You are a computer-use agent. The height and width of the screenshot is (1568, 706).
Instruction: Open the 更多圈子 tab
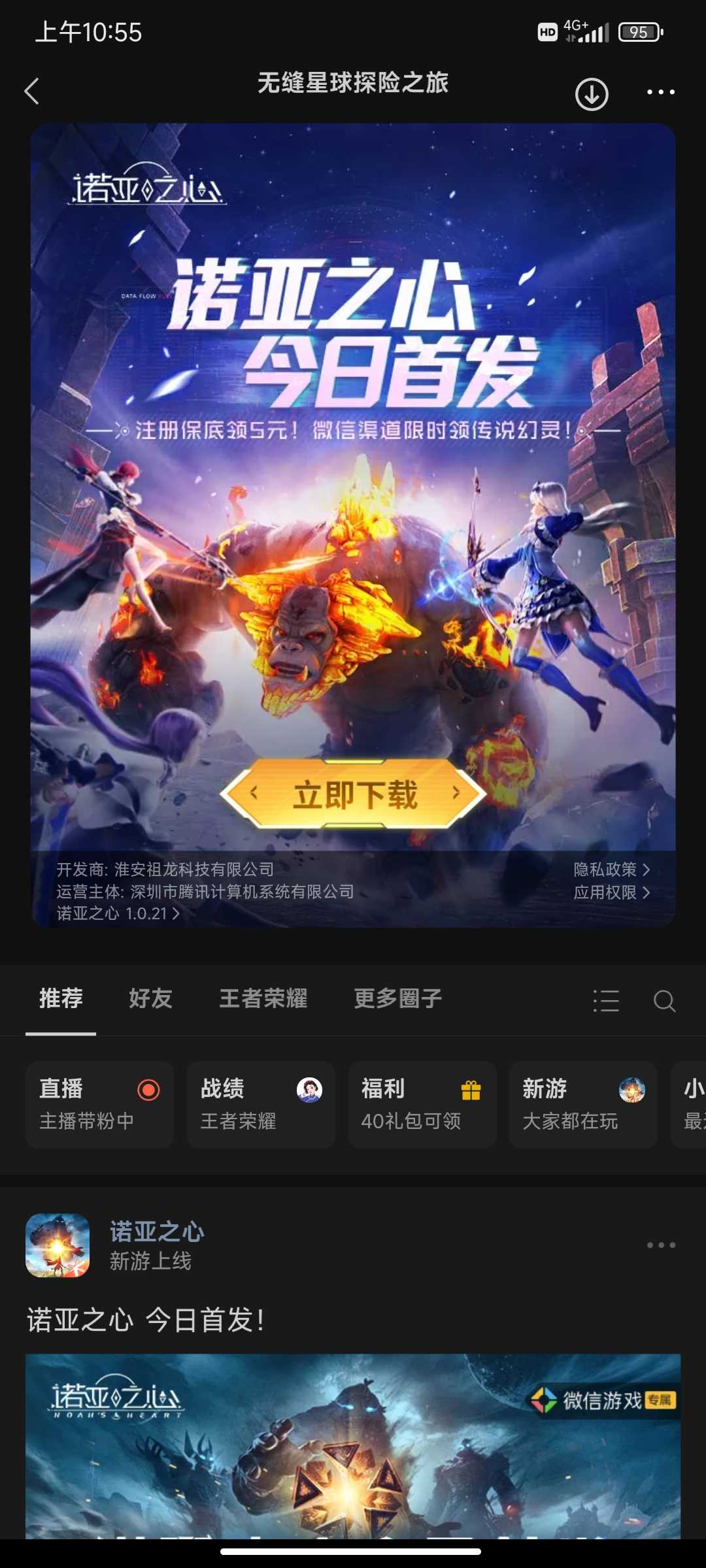pyautogui.click(x=397, y=998)
